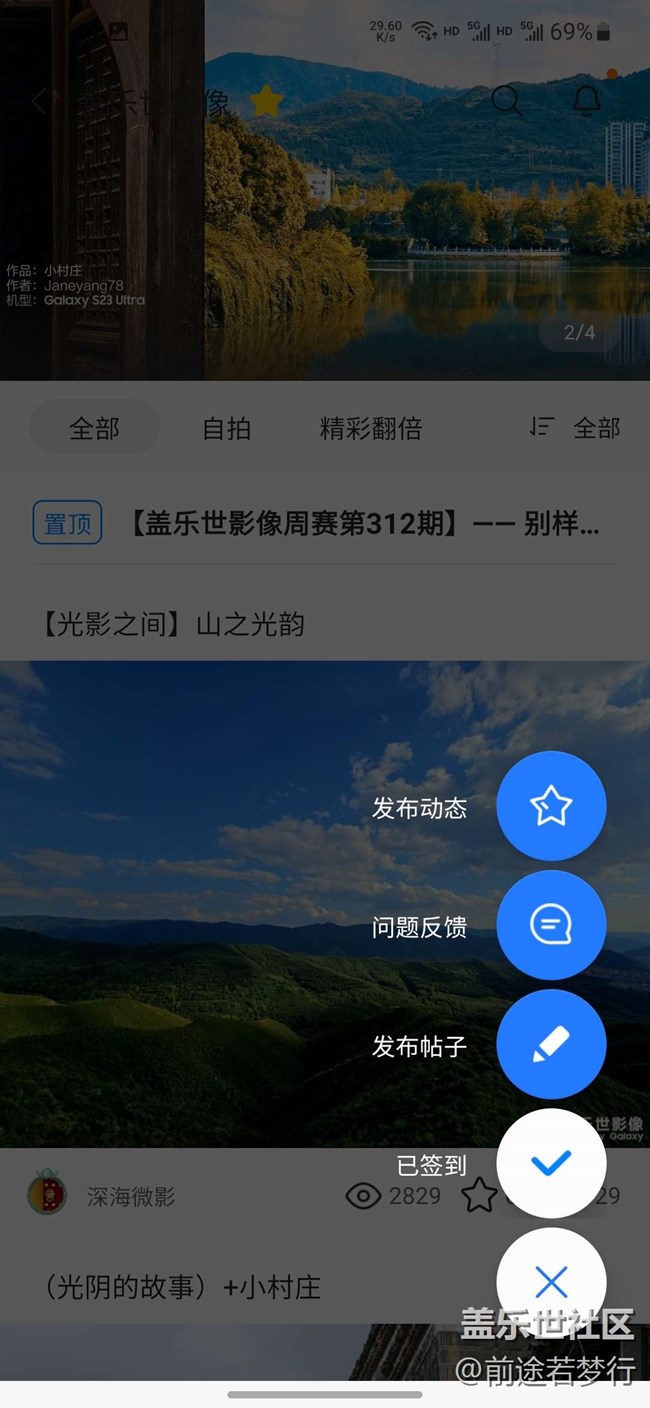Screen dimensions: 650x1408
Task: Open pinned post 盖乐世影像周赛第312期
Action: click(x=365, y=524)
